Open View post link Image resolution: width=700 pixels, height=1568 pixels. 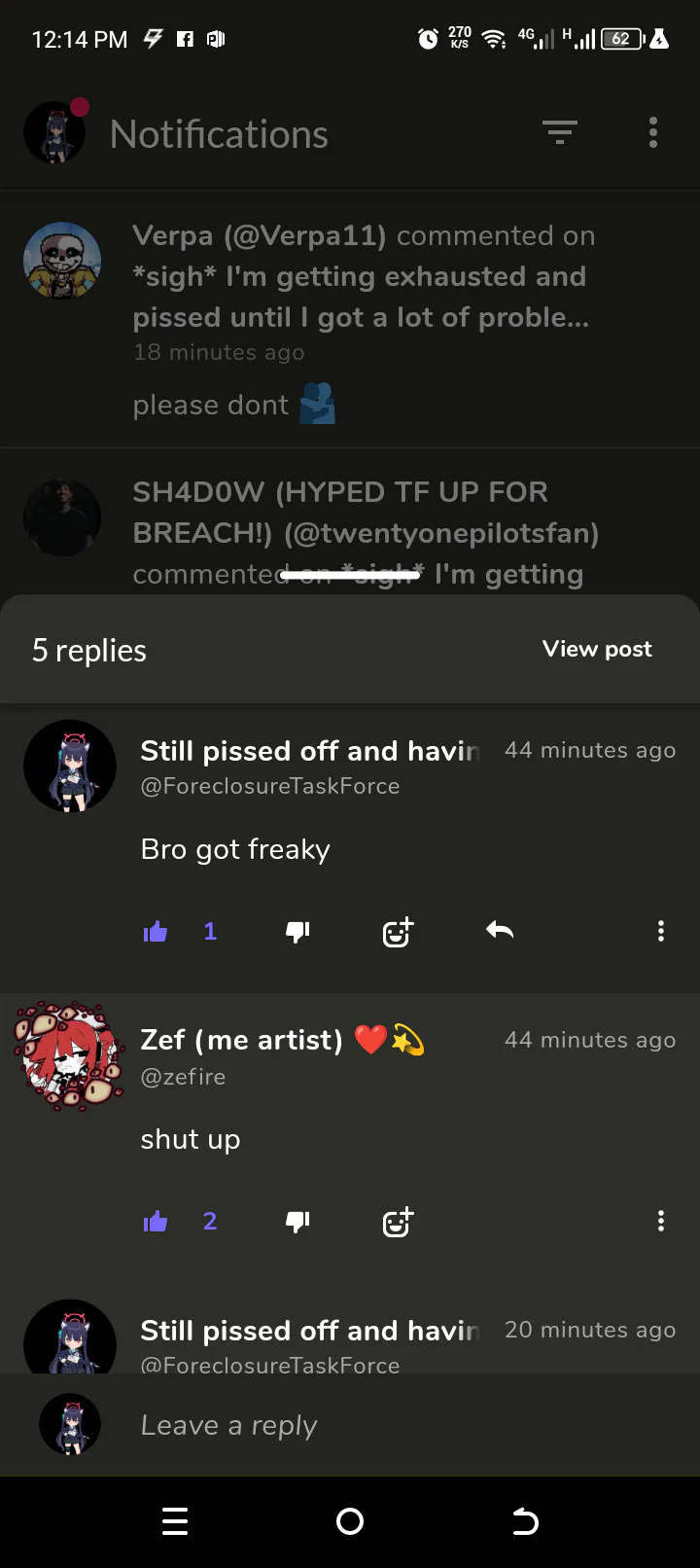597,649
